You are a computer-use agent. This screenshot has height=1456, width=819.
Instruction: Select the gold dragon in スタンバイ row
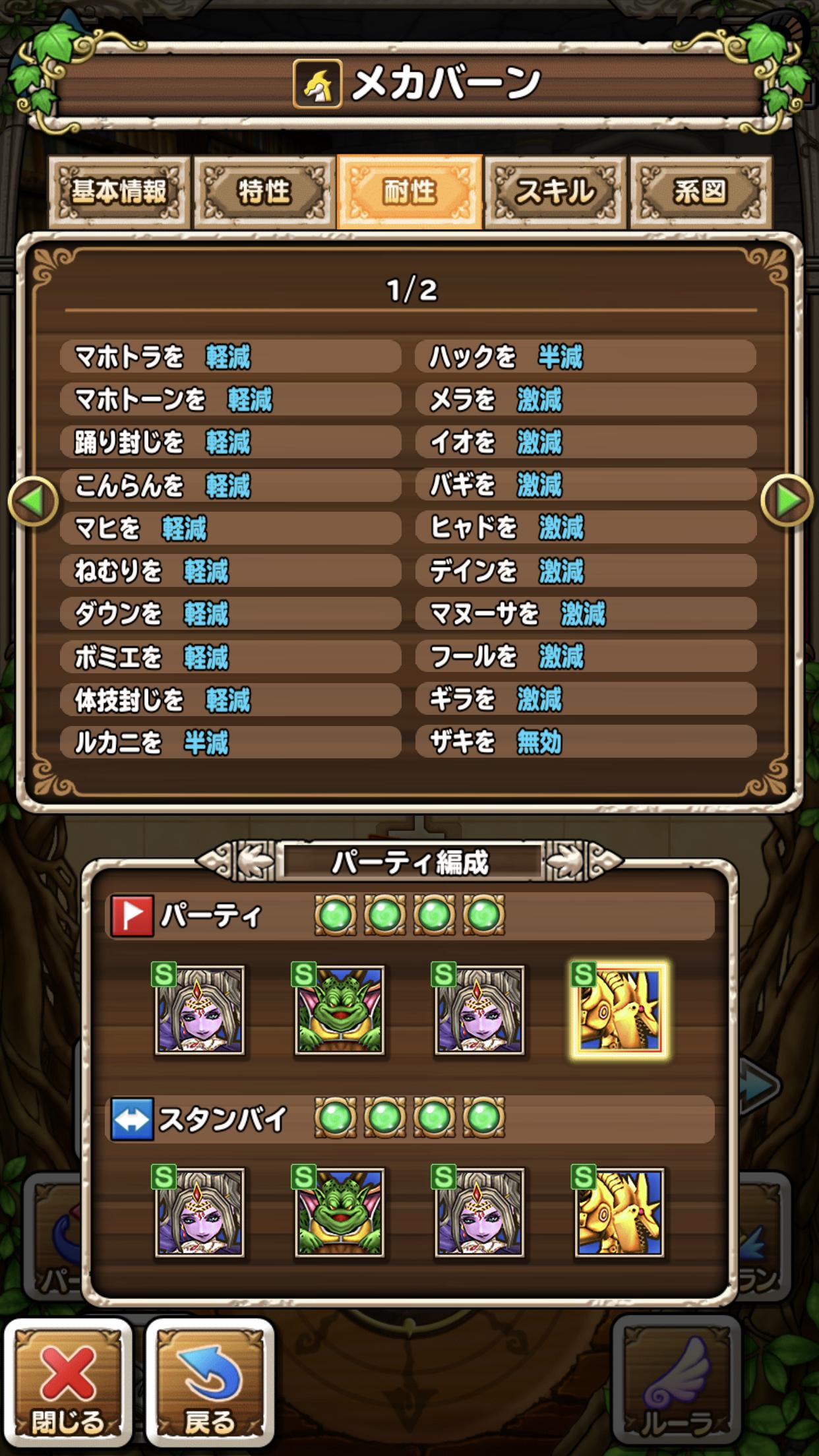coord(619,1212)
